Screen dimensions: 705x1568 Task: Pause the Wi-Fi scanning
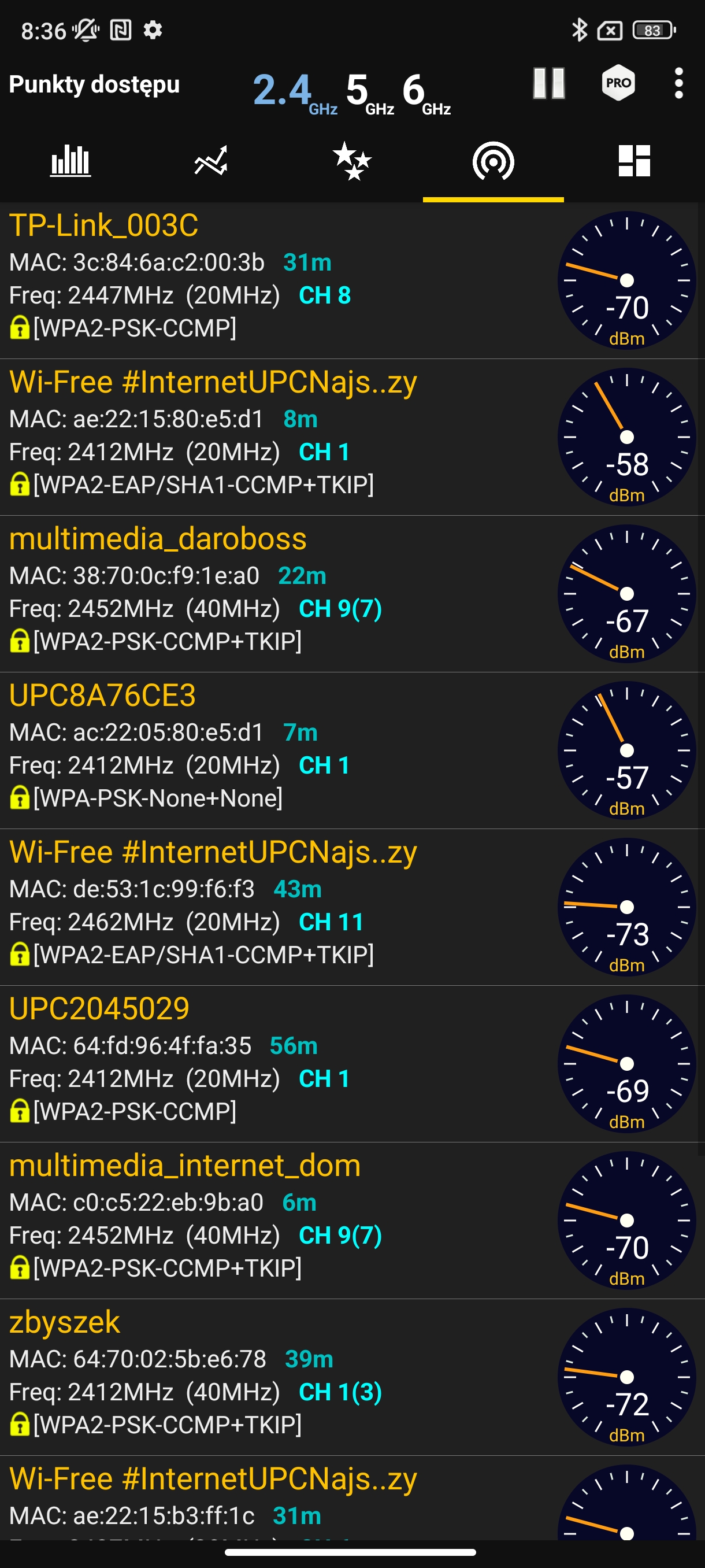click(548, 83)
